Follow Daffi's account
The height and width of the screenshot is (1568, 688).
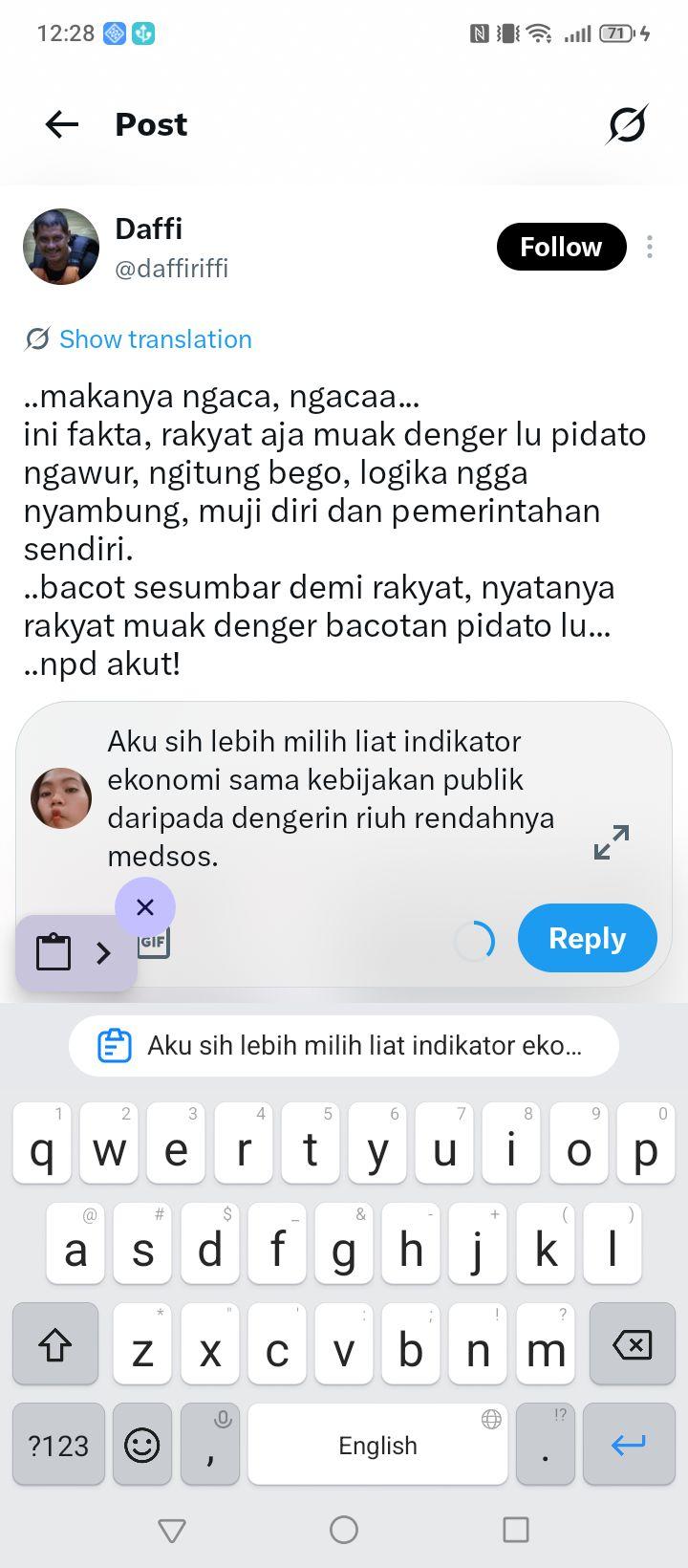pyautogui.click(x=561, y=247)
